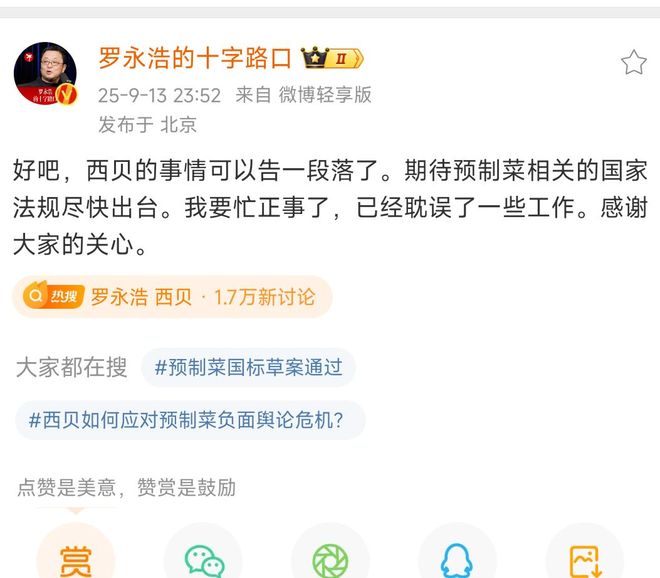
Task: Open the #预制菜国标草案通过 topic chip
Action: (248, 367)
